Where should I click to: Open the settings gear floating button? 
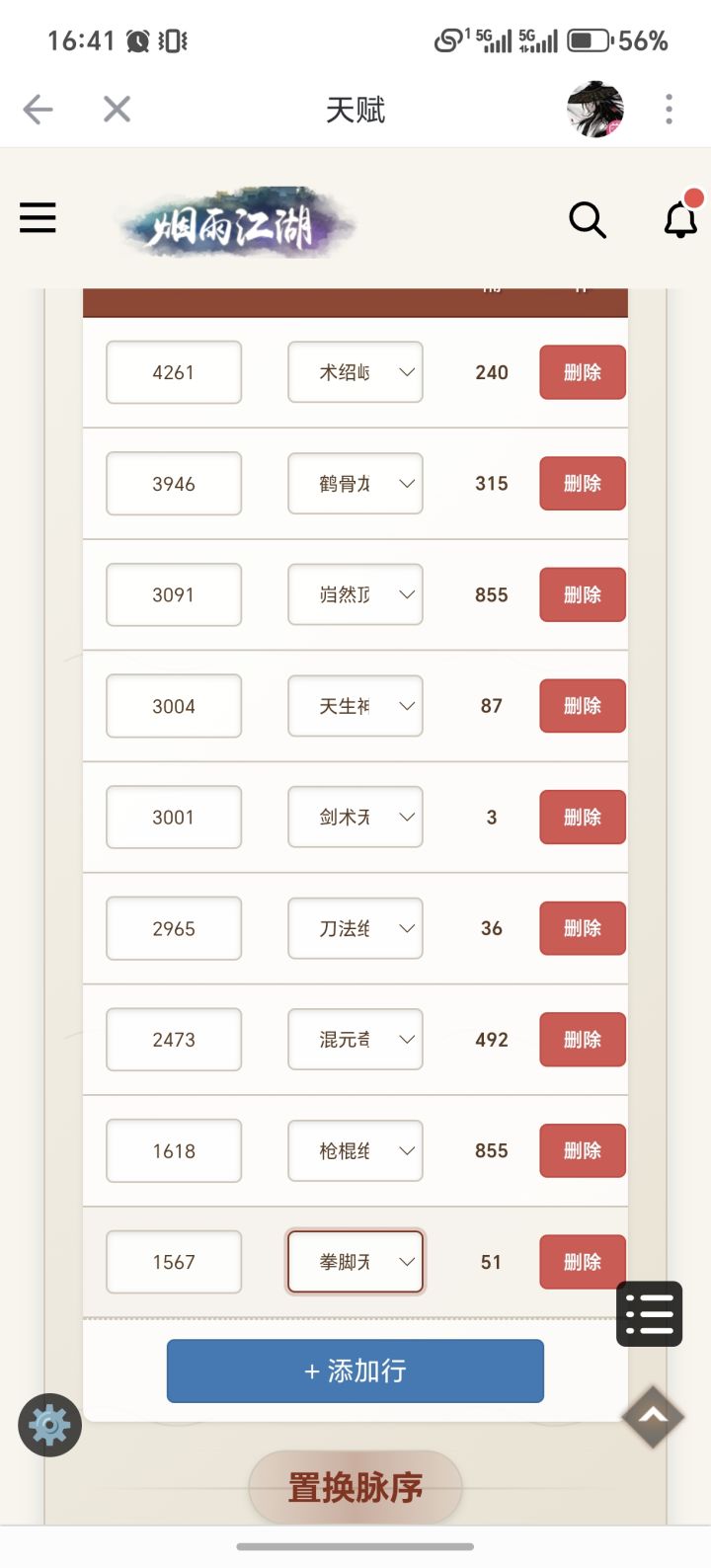[x=49, y=1425]
